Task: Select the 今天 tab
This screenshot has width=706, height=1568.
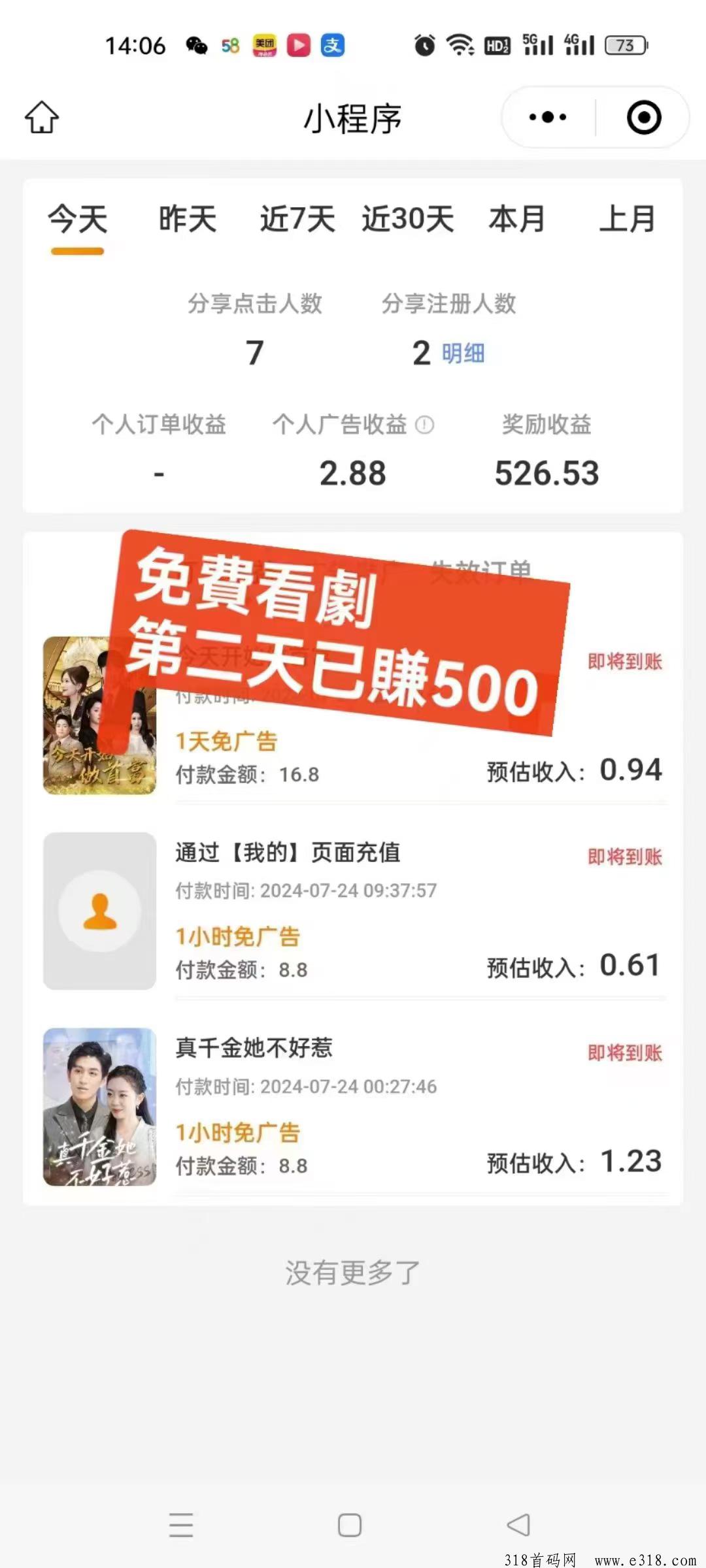Action: 77,220
